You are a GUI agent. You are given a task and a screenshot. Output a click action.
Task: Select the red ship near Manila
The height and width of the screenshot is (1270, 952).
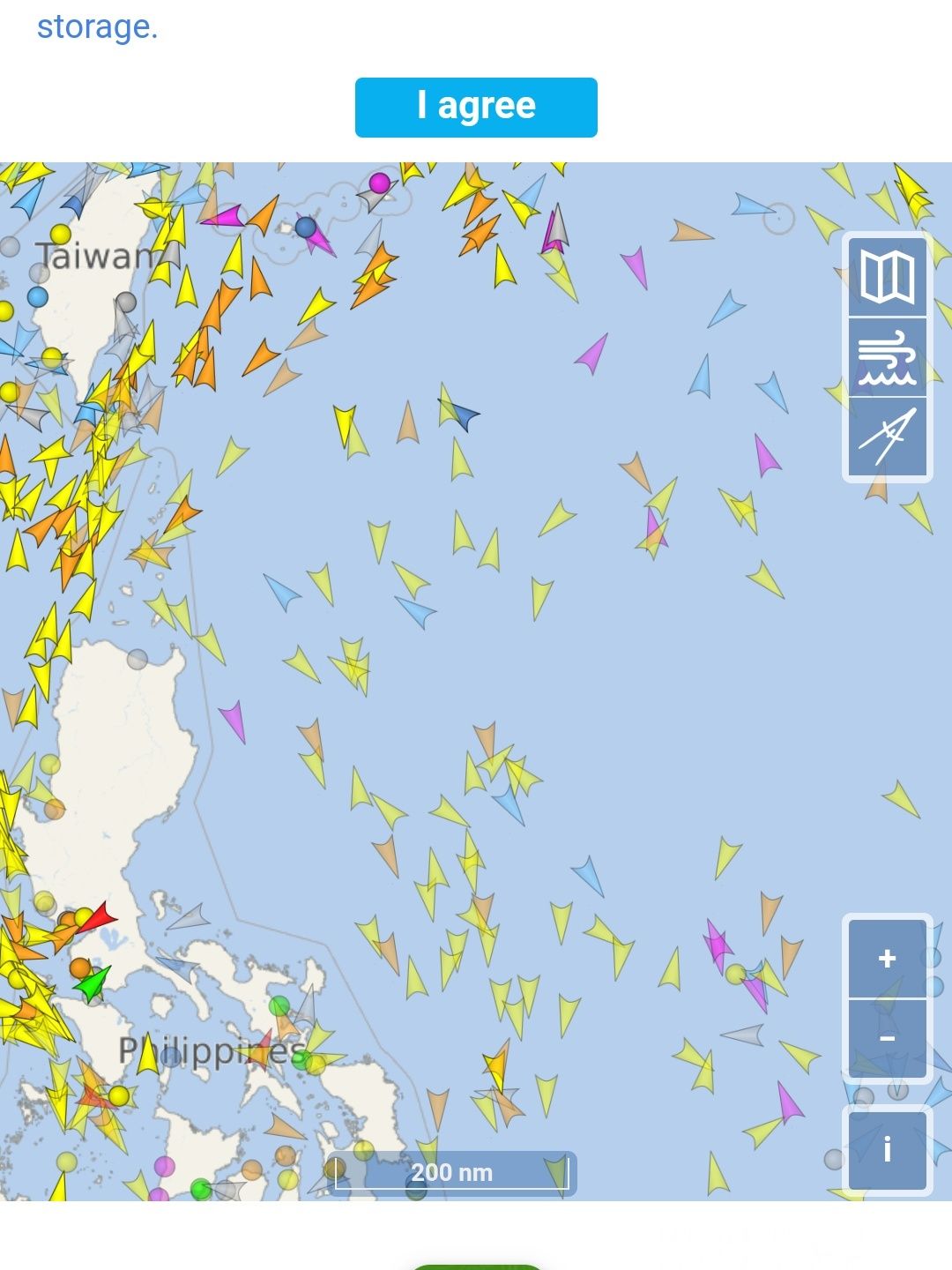point(99,918)
